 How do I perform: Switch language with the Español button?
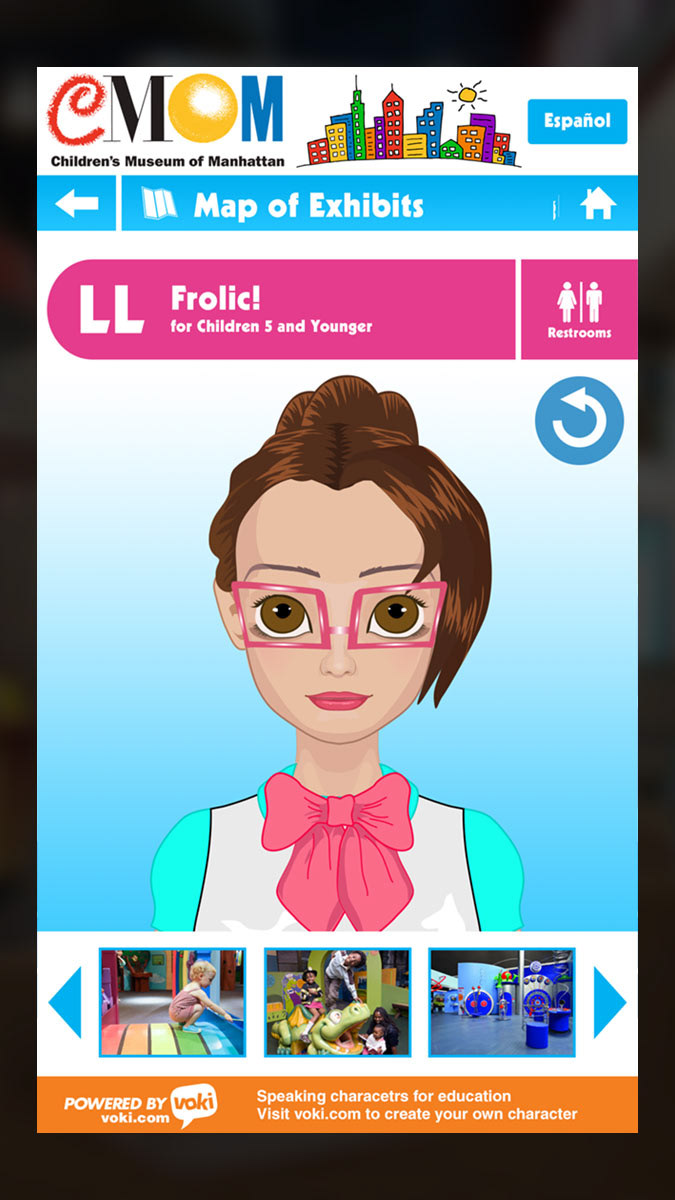577,121
